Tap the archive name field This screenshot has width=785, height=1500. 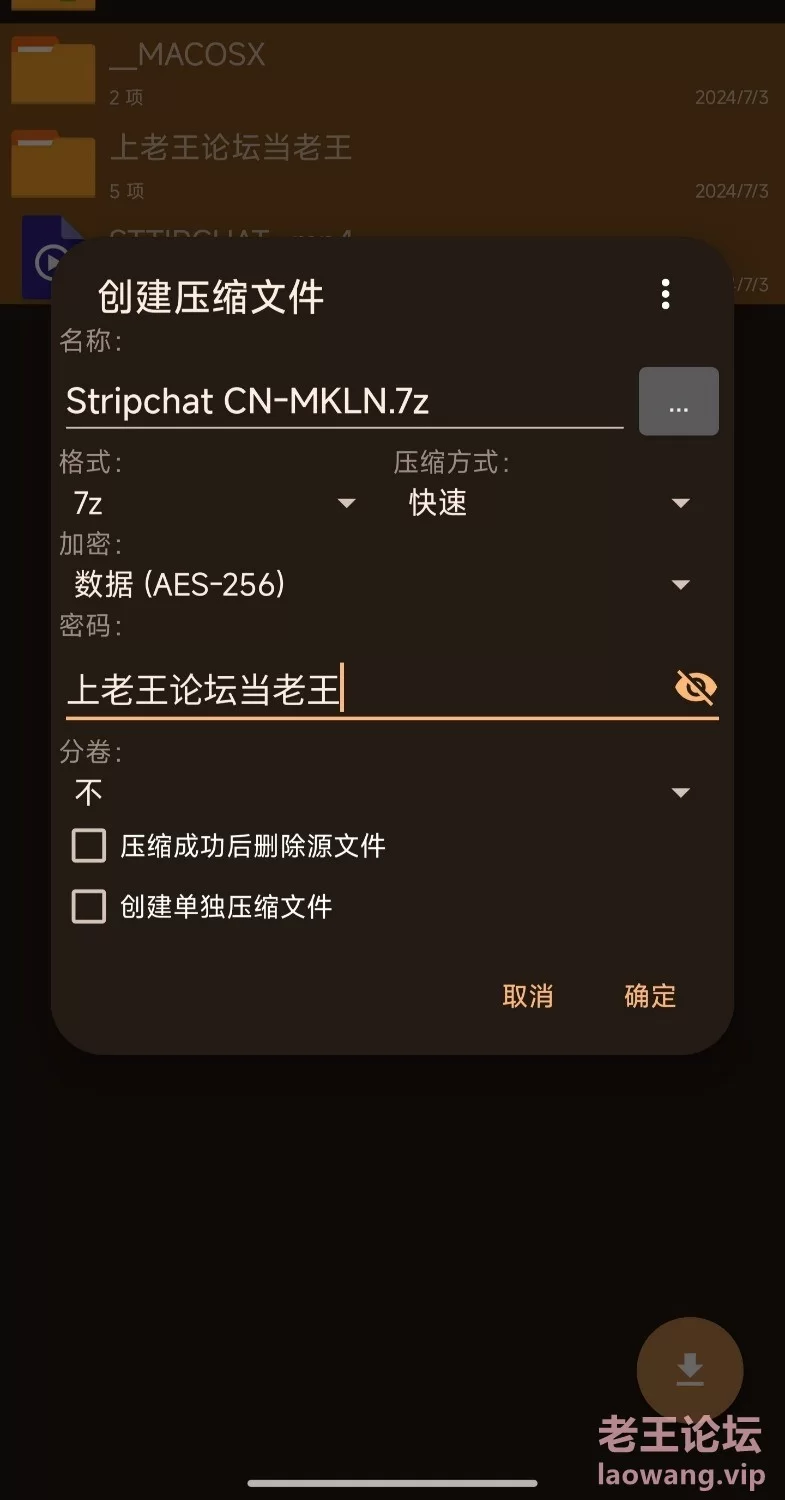click(343, 402)
